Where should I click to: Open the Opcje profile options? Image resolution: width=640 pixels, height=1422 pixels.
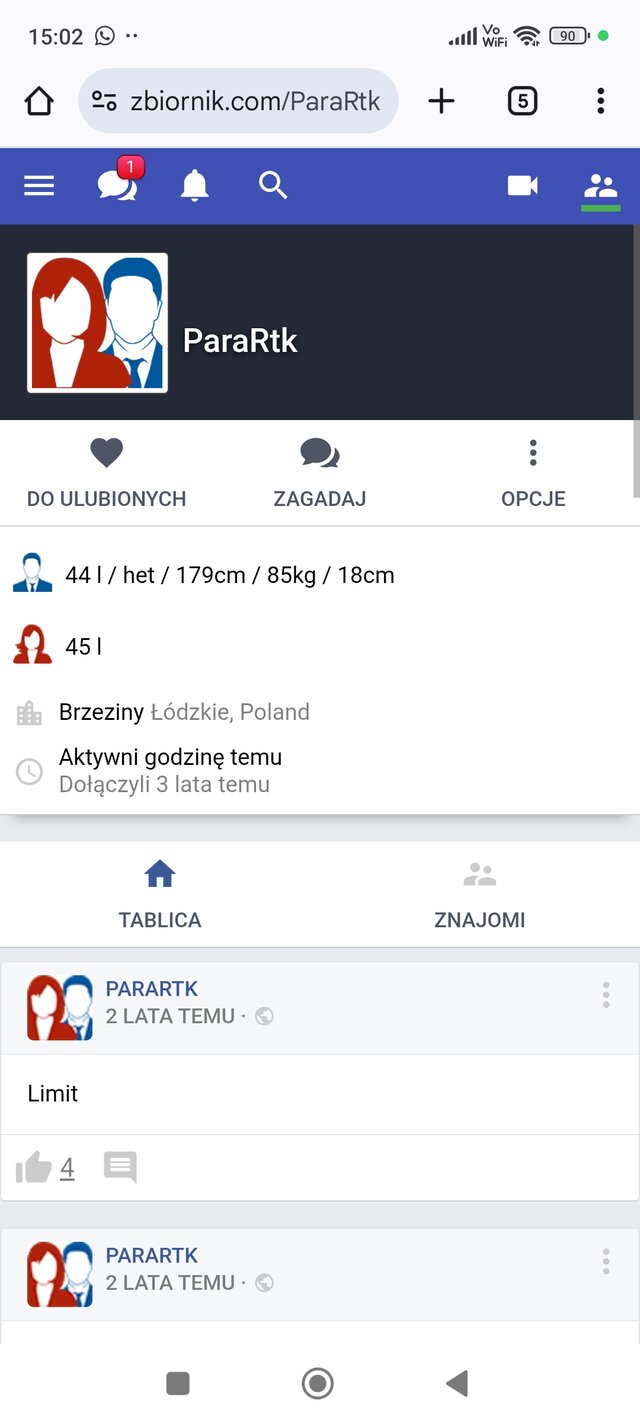click(x=533, y=472)
